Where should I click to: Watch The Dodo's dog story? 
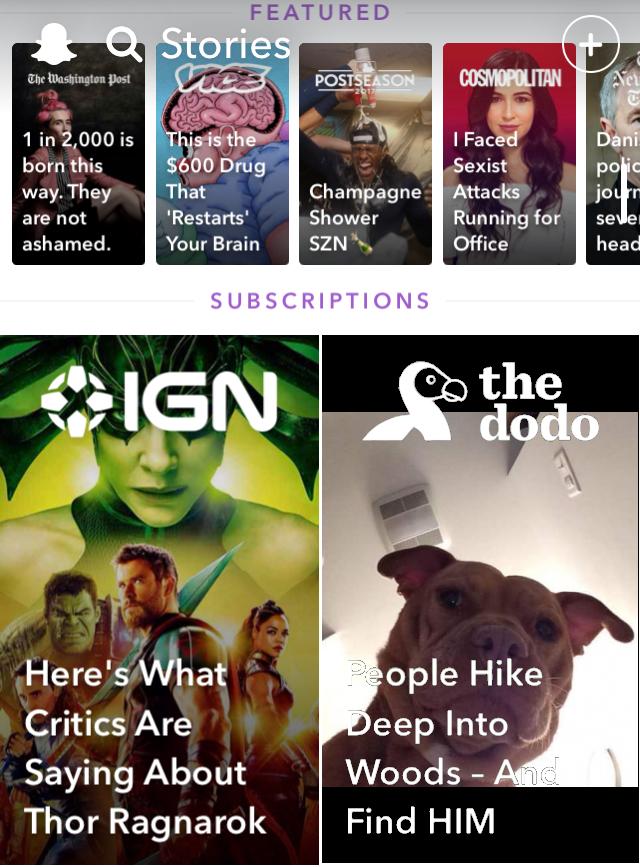pyautogui.click(x=480, y=600)
